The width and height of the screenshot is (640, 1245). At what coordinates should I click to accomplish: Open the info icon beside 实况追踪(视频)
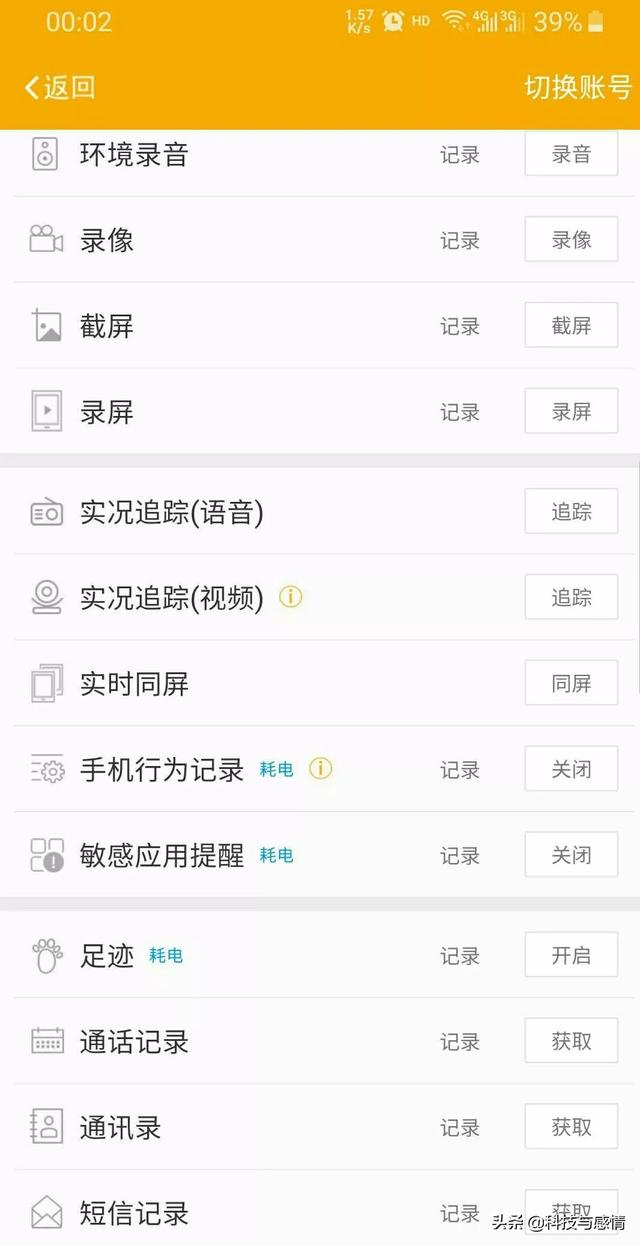(x=290, y=597)
